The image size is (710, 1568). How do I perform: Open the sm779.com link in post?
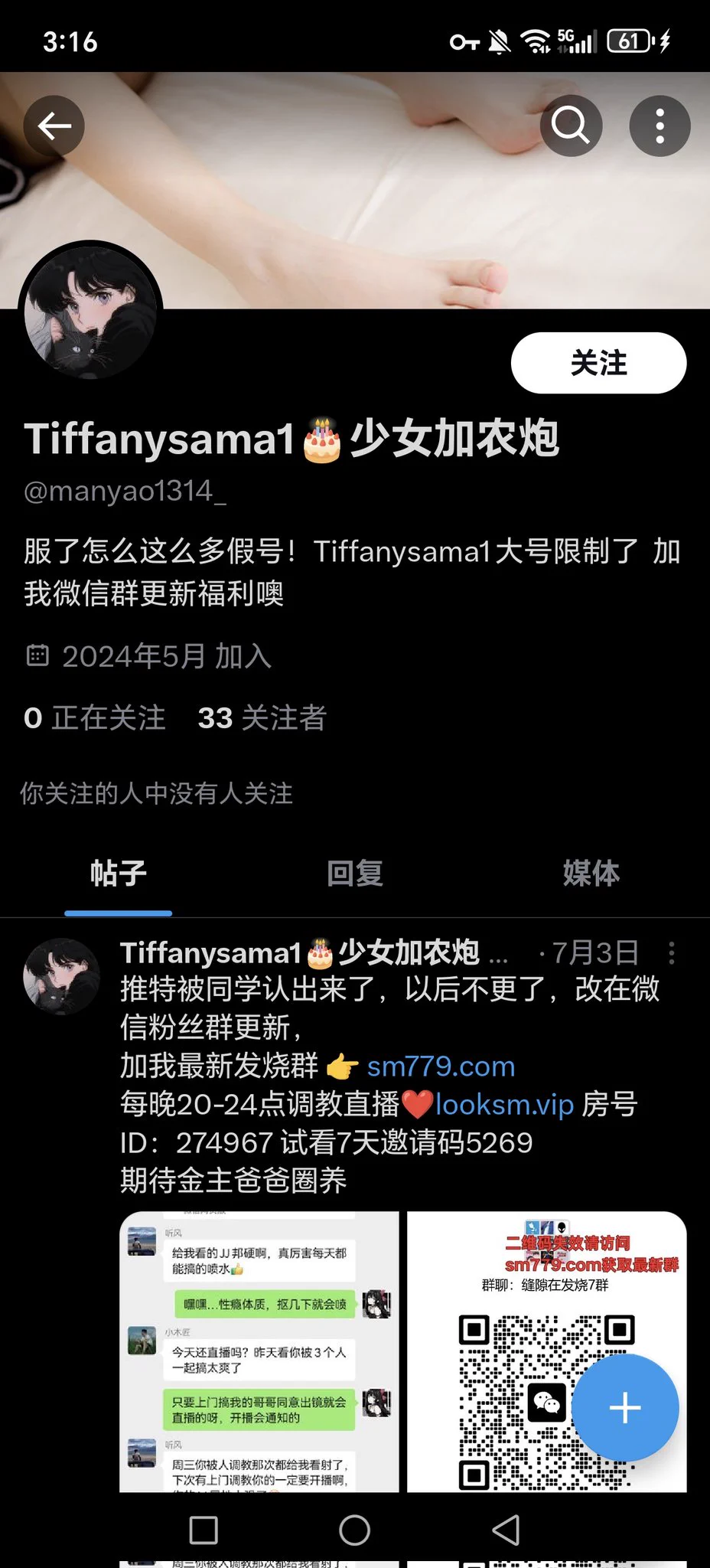point(441,1067)
